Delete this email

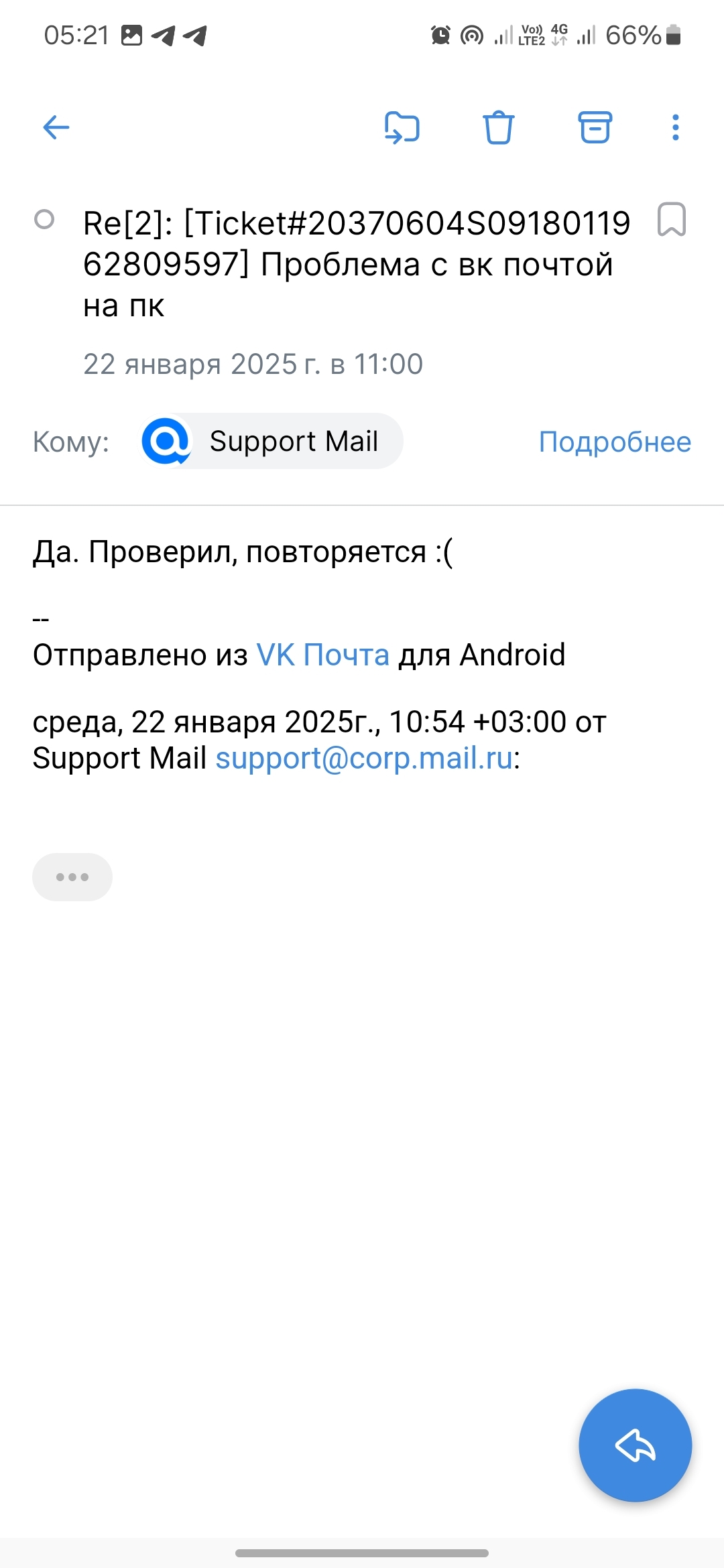pos(498,127)
